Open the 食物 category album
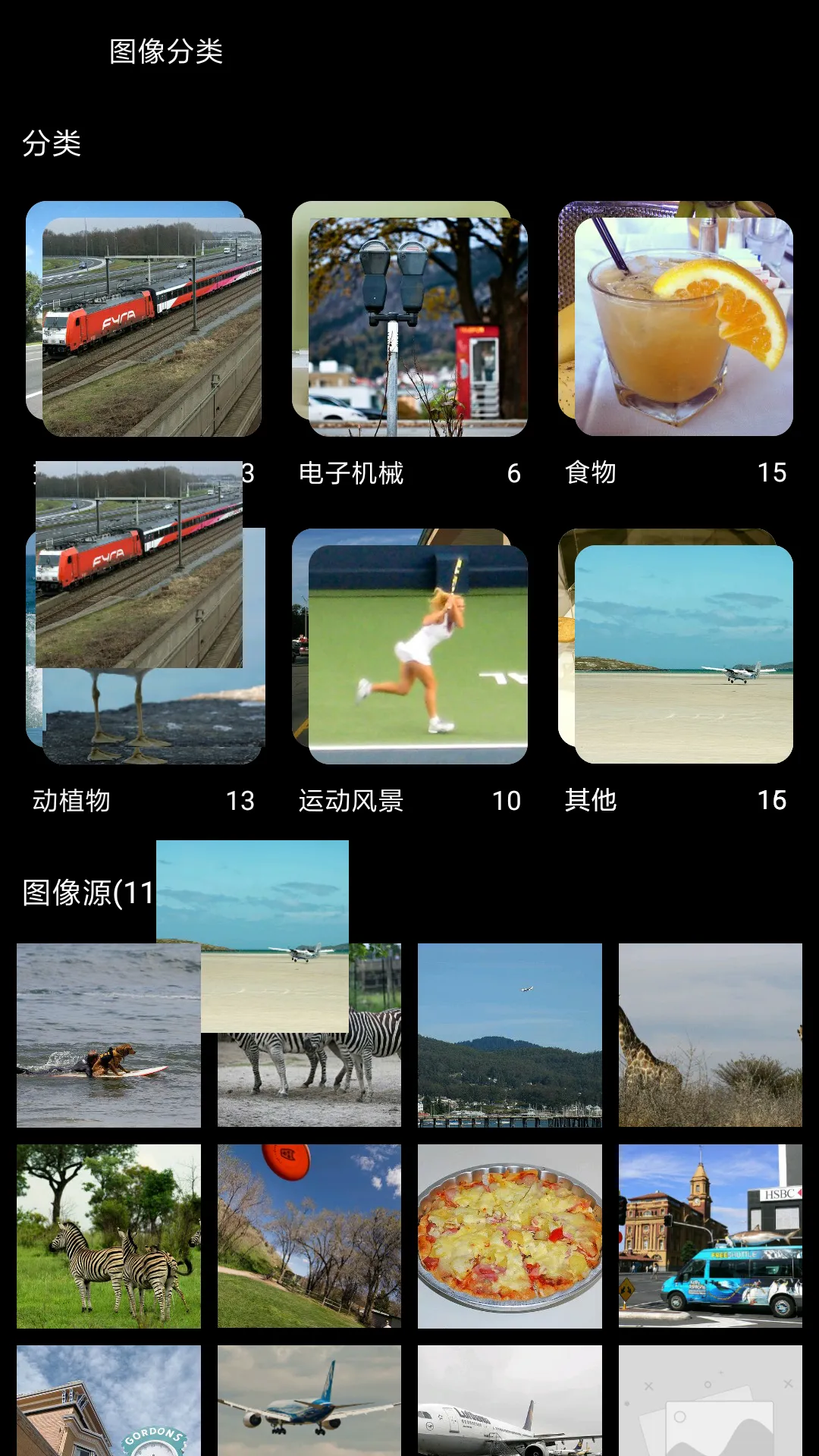The image size is (819, 1456). pyautogui.click(x=683, y=326)
